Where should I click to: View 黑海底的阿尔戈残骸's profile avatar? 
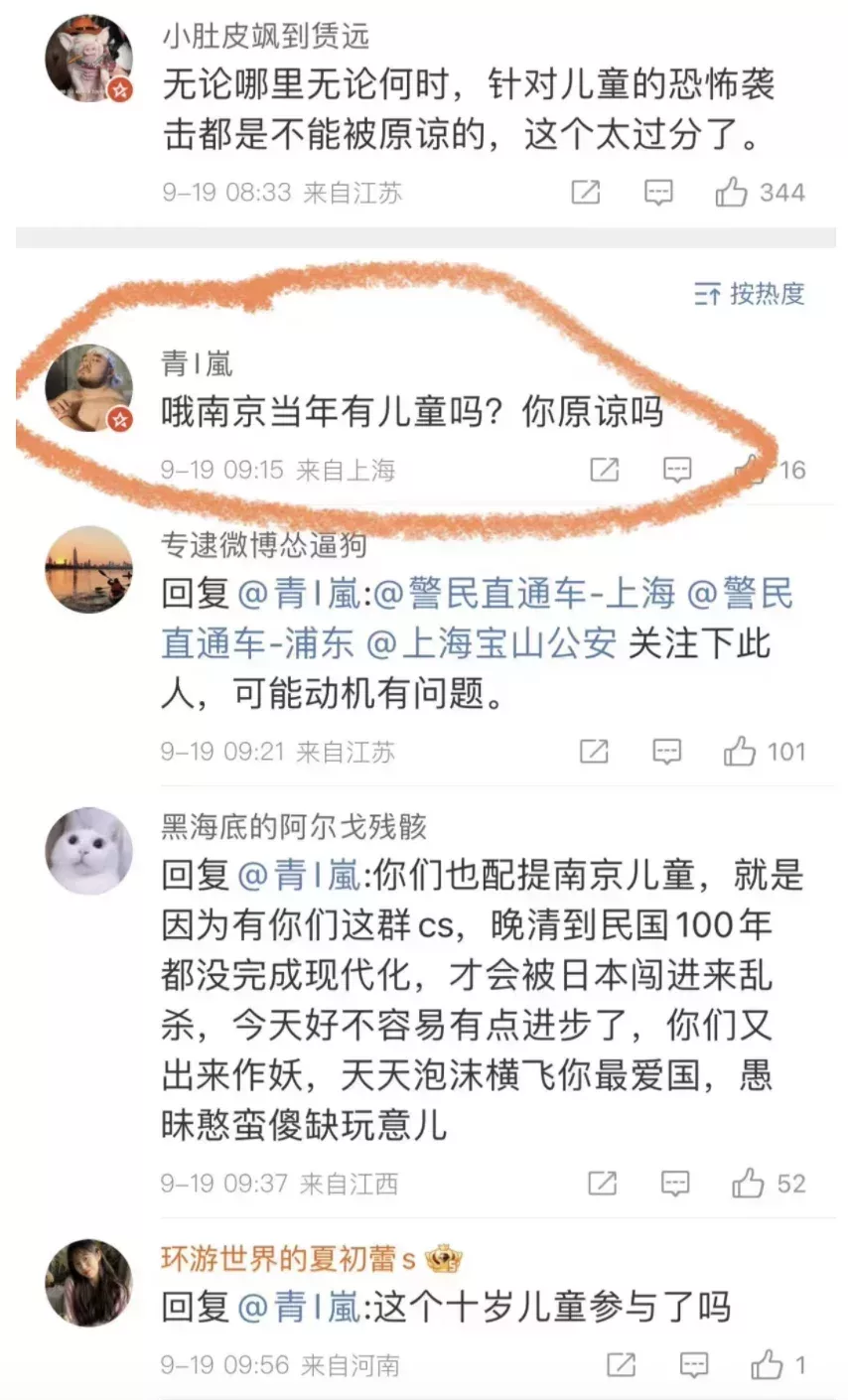pos(89,850)
